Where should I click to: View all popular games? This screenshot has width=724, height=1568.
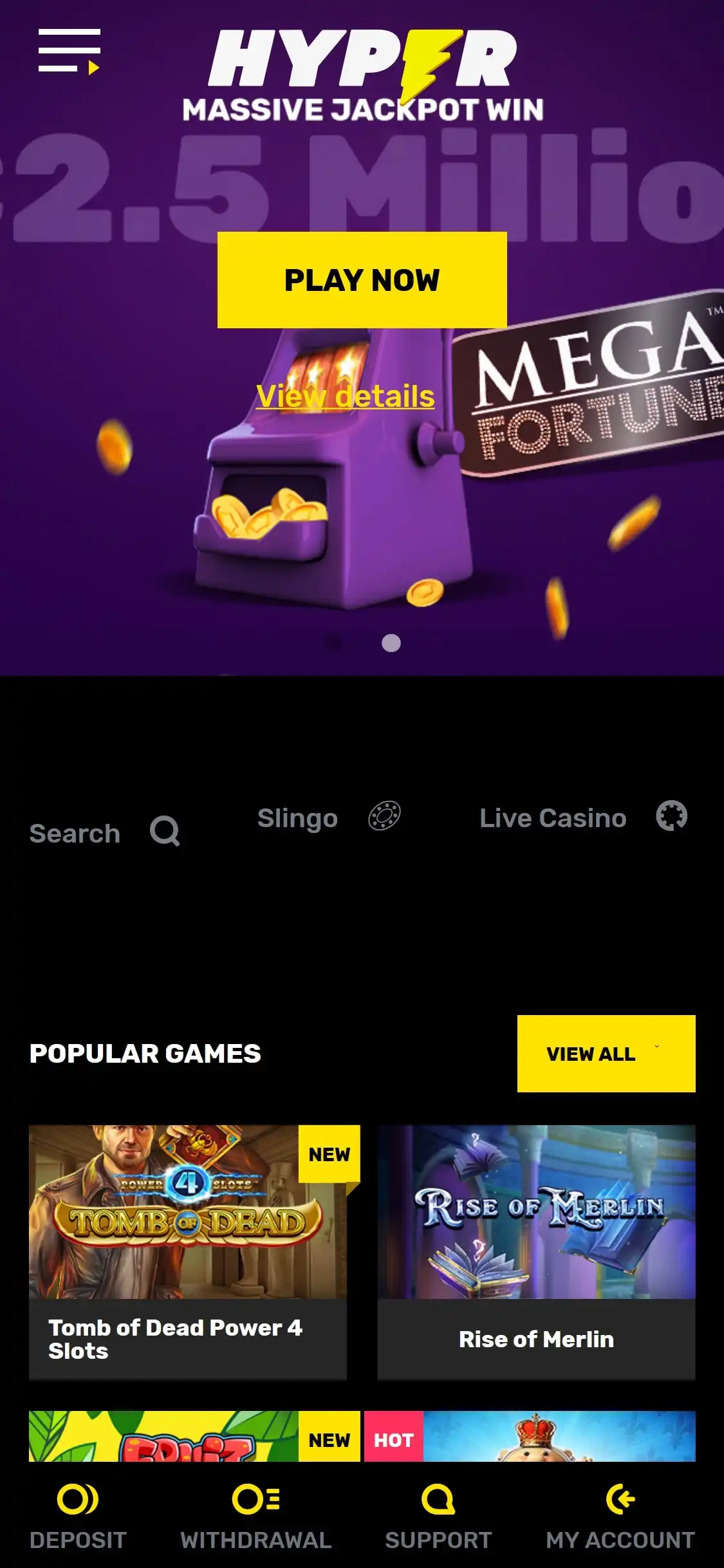tap(606, 1054)
